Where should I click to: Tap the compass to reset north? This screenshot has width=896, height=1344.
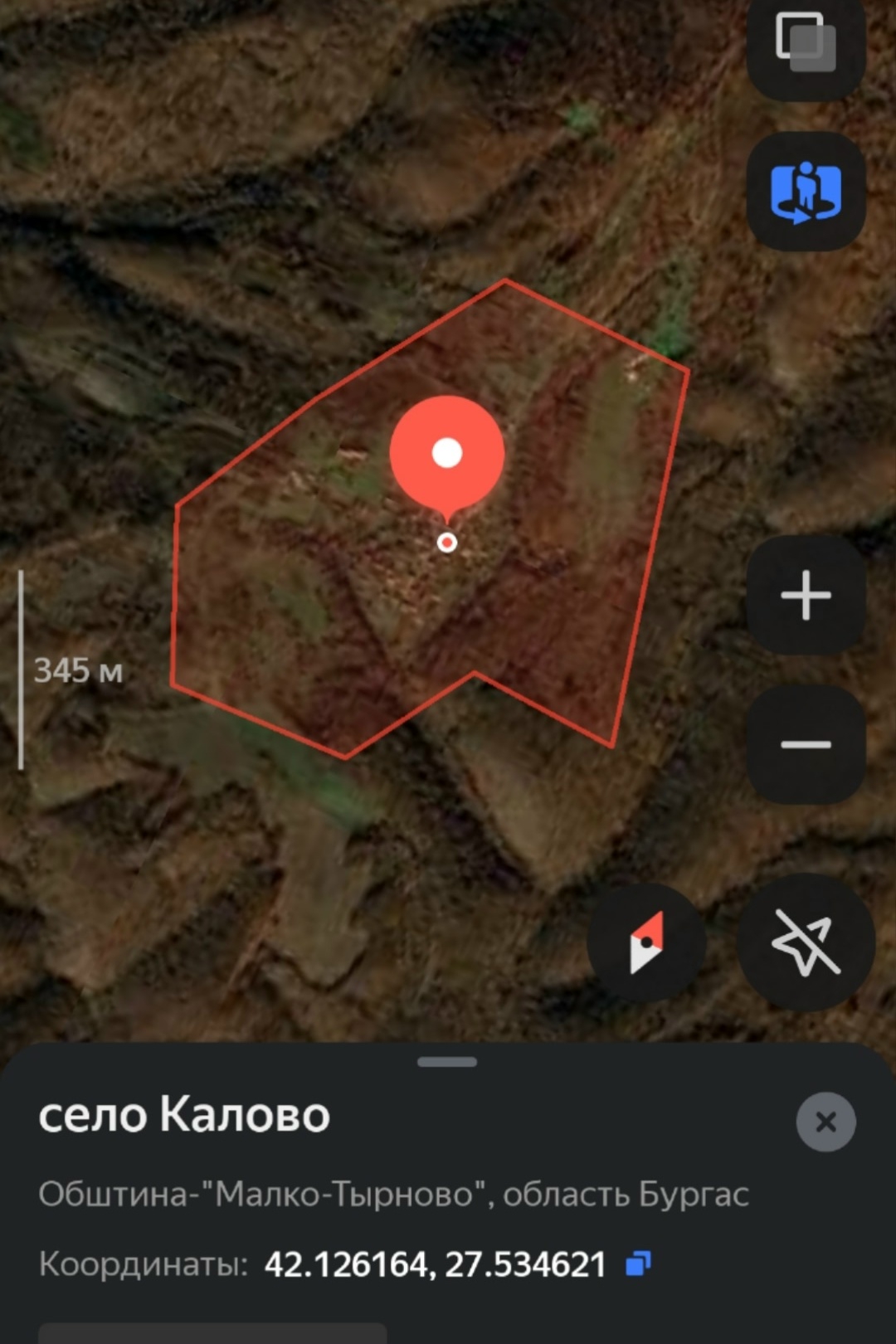point(646,942)
